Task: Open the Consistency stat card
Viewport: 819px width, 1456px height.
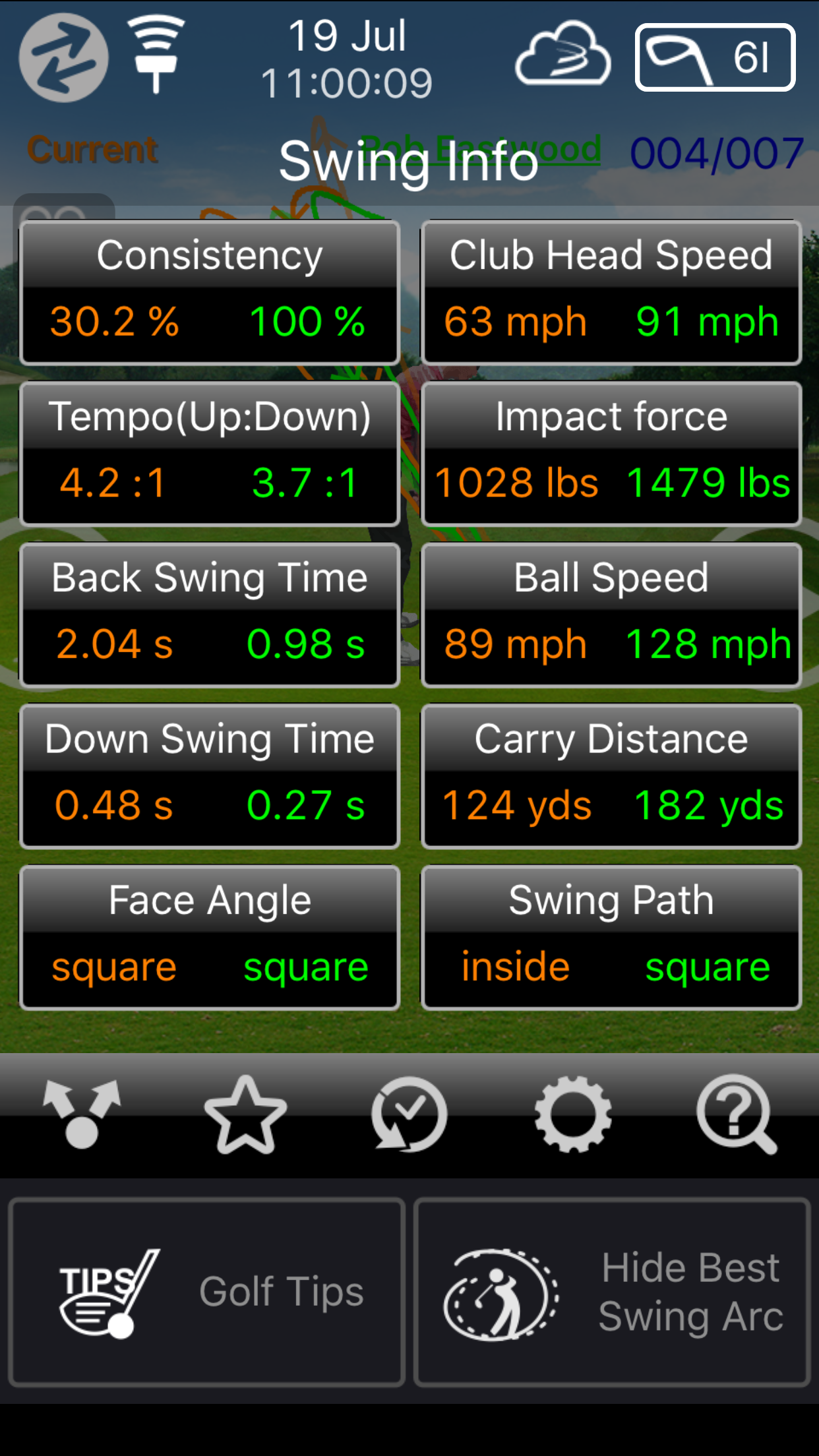Action: 210,292
